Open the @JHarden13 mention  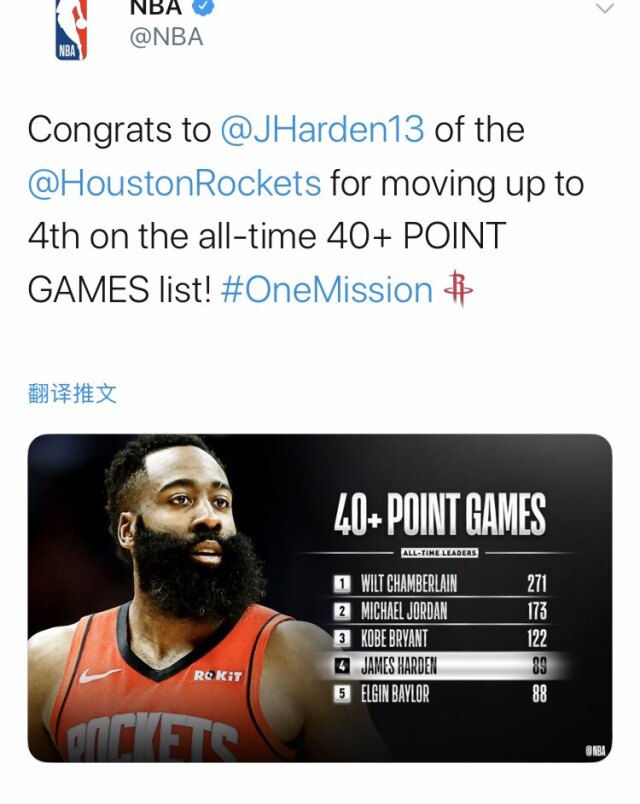[321, 130]
